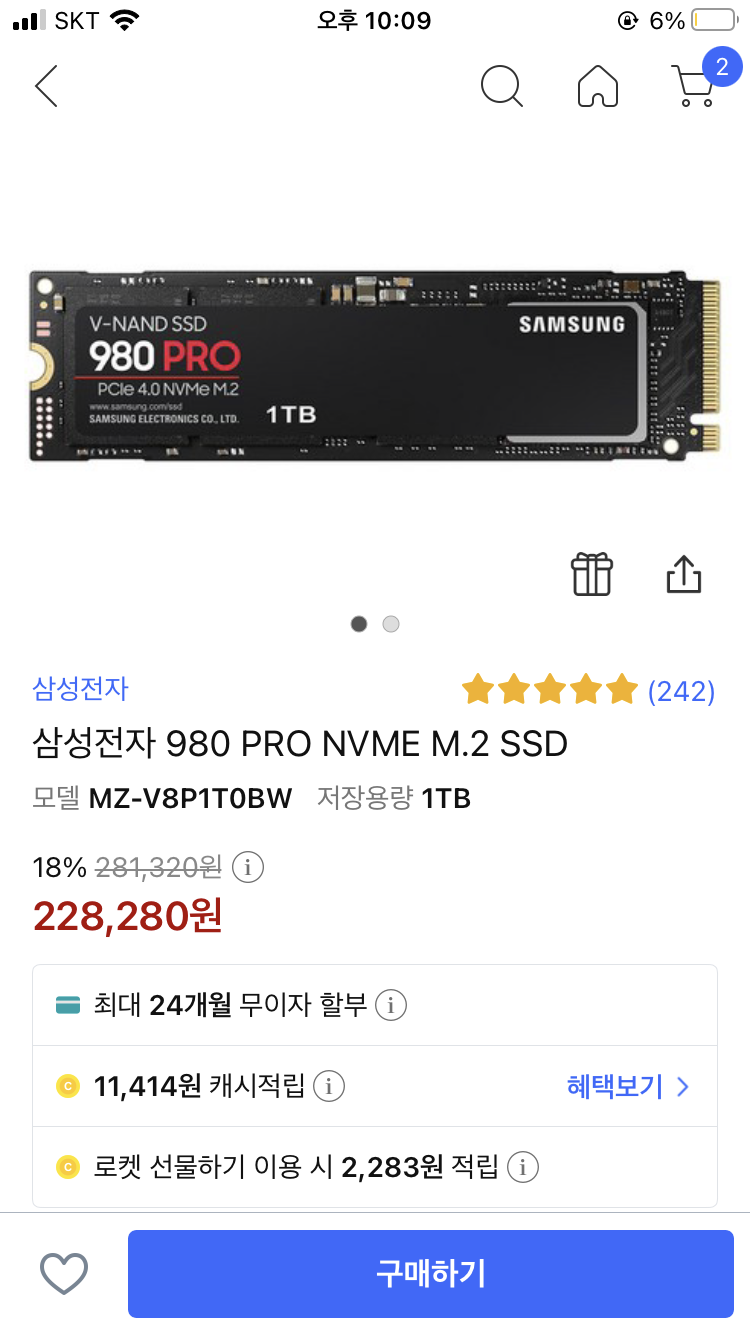Tap the 구매하기 buy button

click(431, 1273)
